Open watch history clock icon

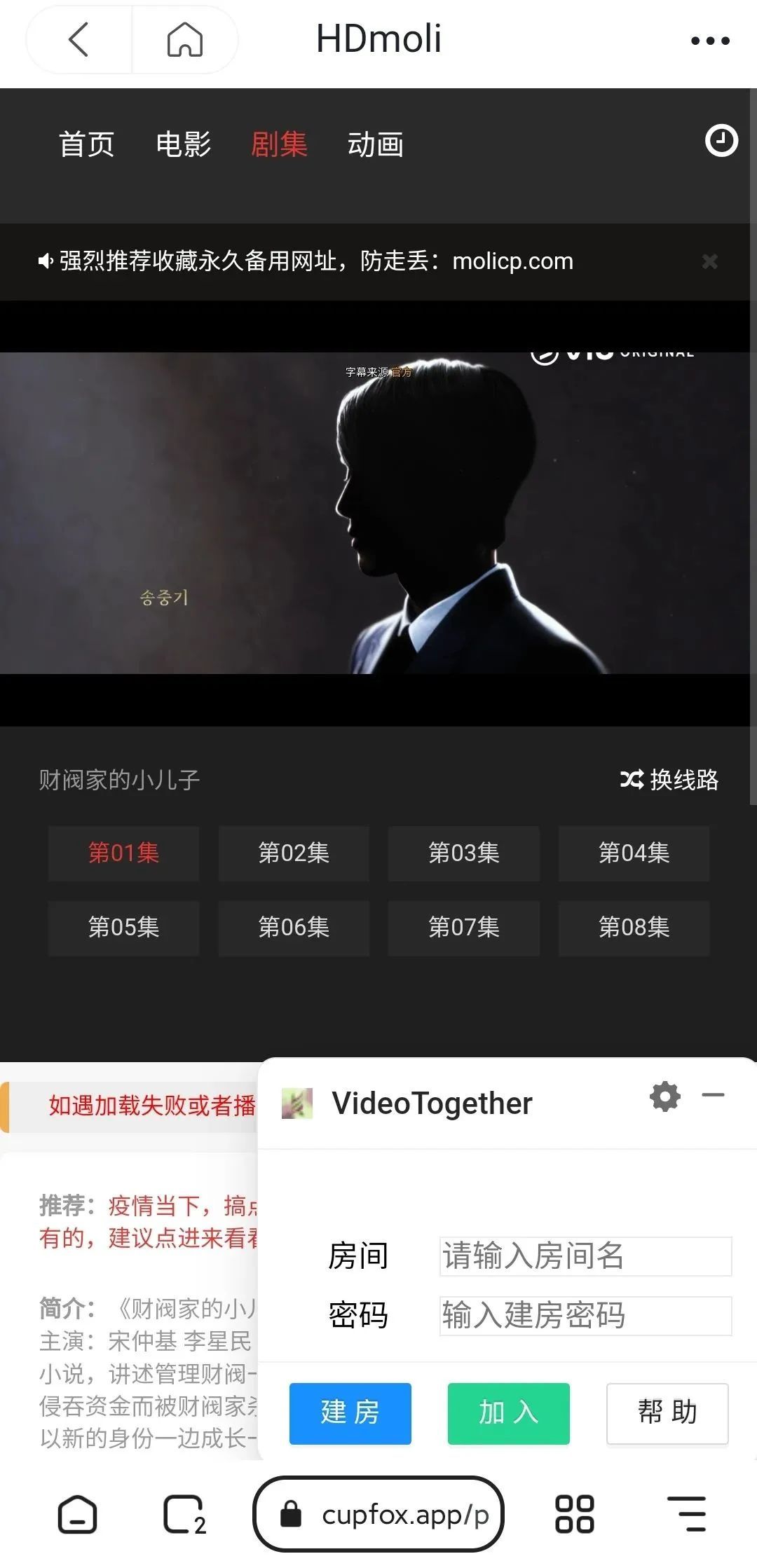point(721,141)
